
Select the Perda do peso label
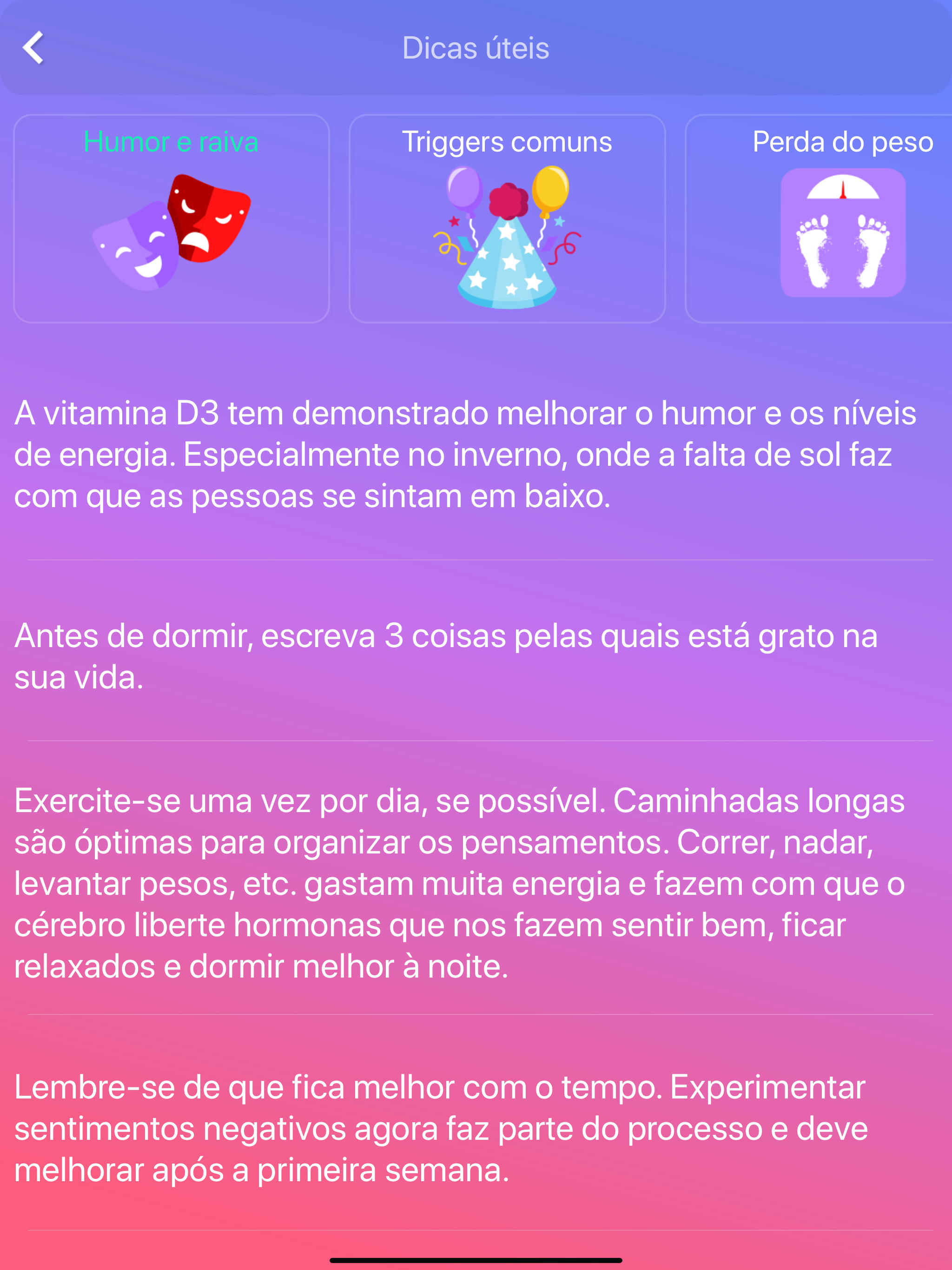click(843, 142)
